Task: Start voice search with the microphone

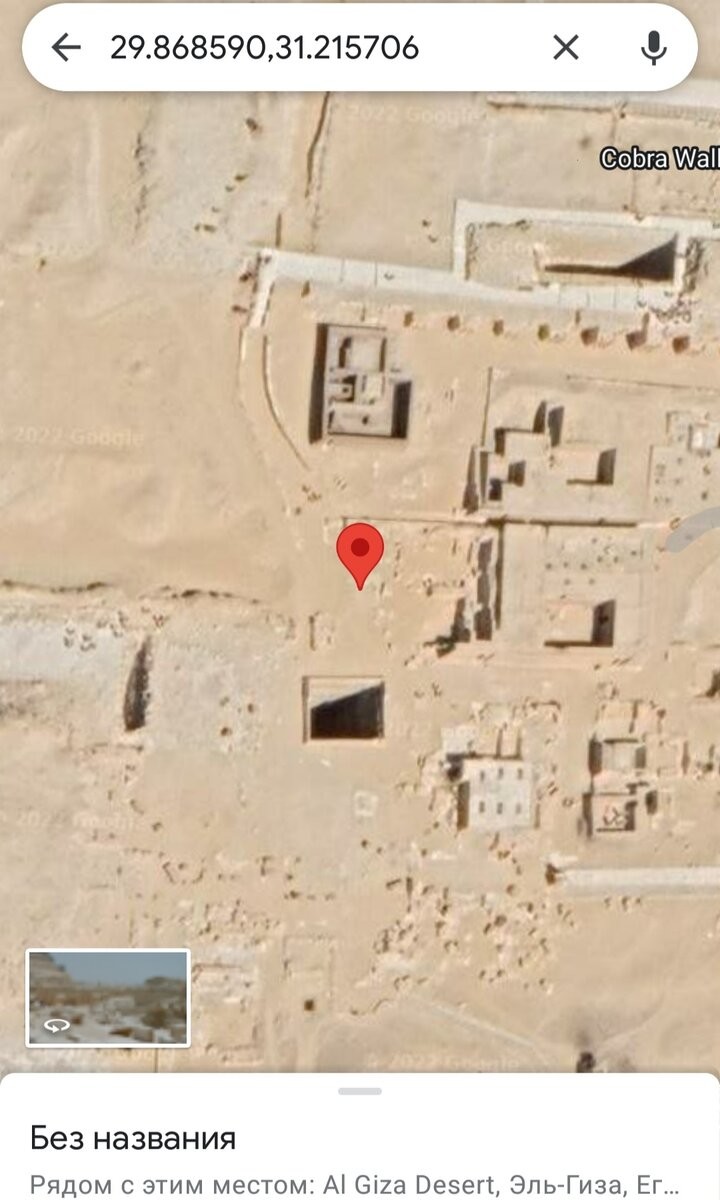Action: click(x=653, y=47)
